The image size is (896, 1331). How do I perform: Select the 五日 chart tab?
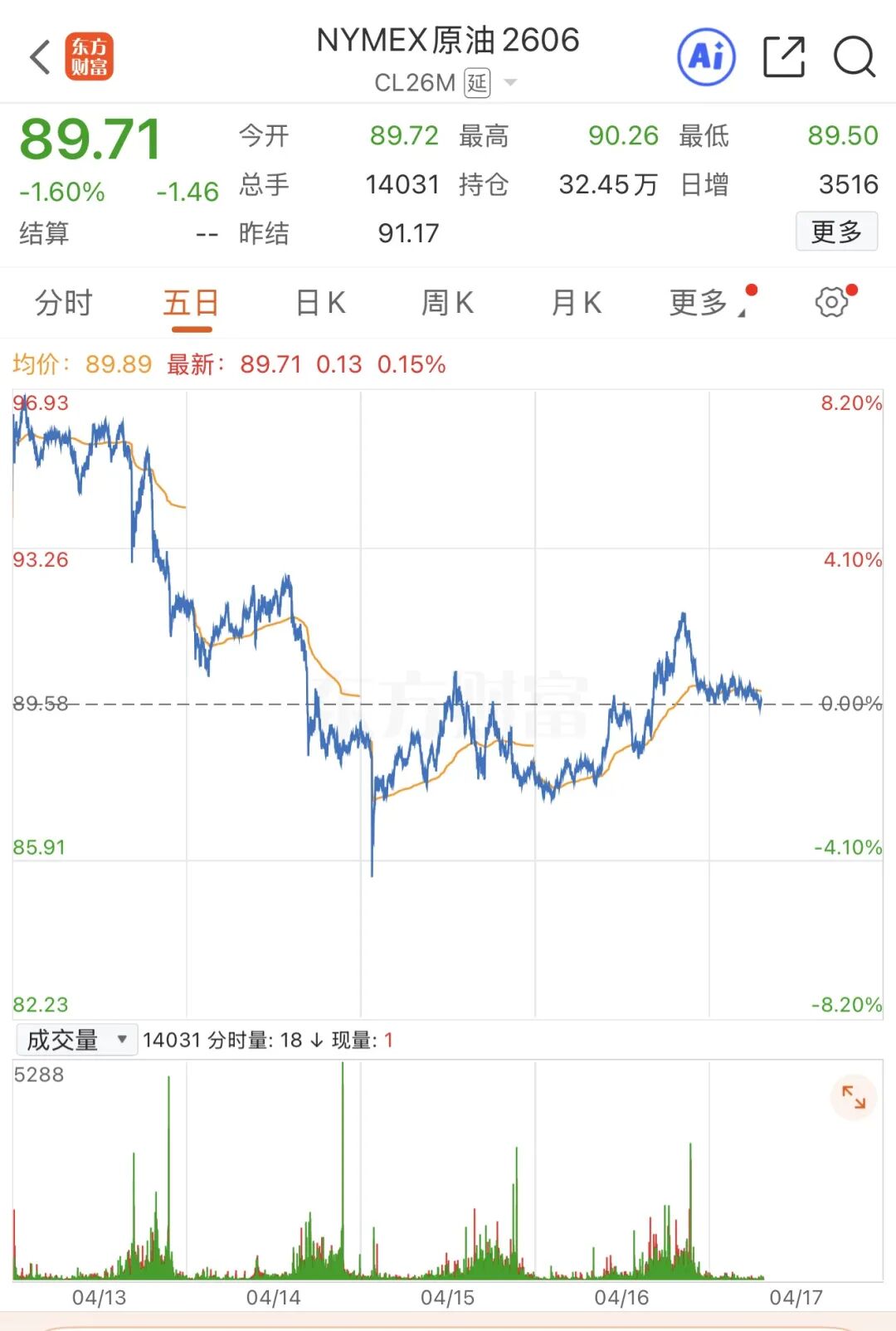click(x=191, y=304)
